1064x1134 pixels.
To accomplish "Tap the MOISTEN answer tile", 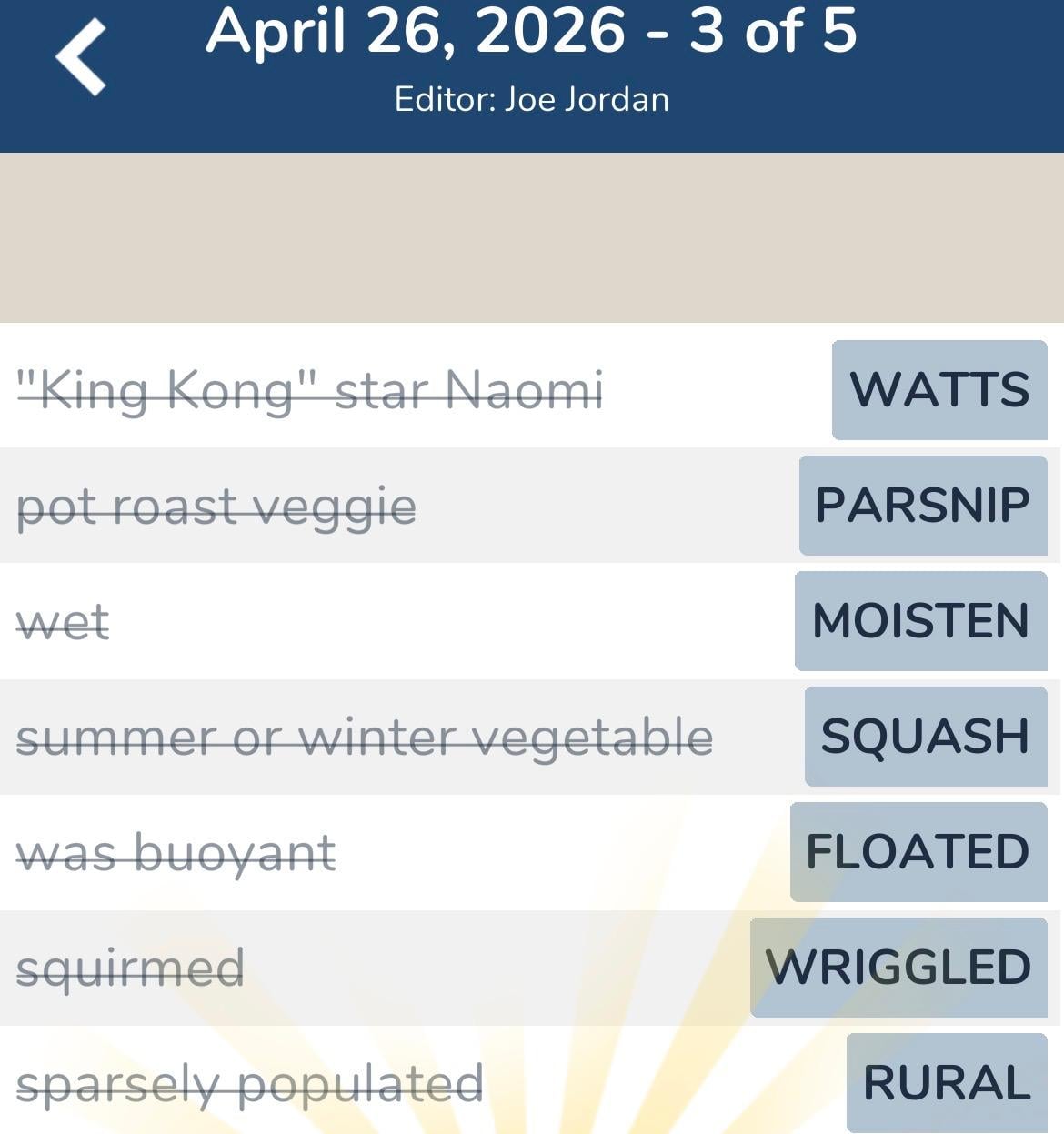I will click(x=919, y=620).
